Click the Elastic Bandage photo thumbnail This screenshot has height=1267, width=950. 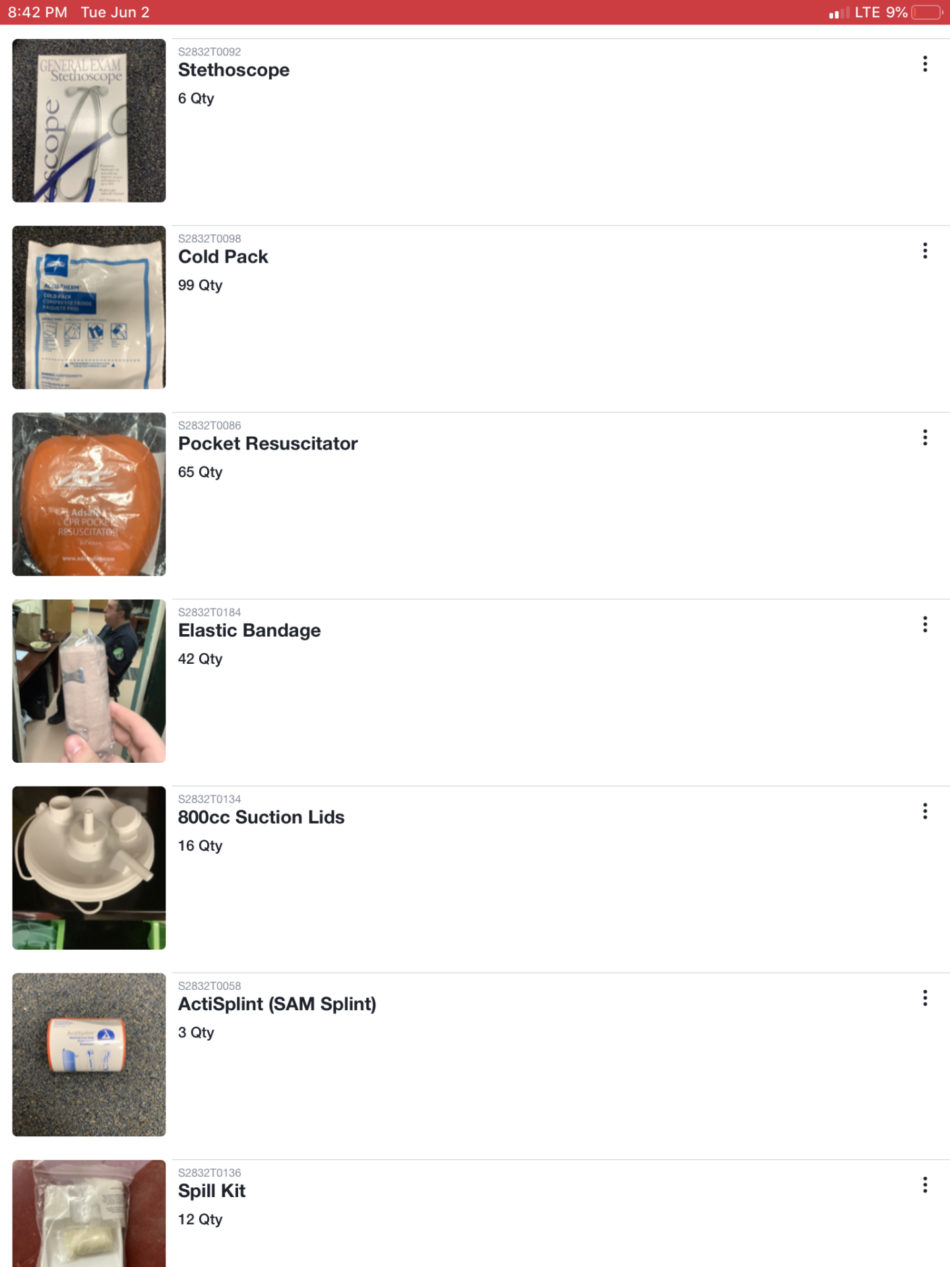[88, 680]
